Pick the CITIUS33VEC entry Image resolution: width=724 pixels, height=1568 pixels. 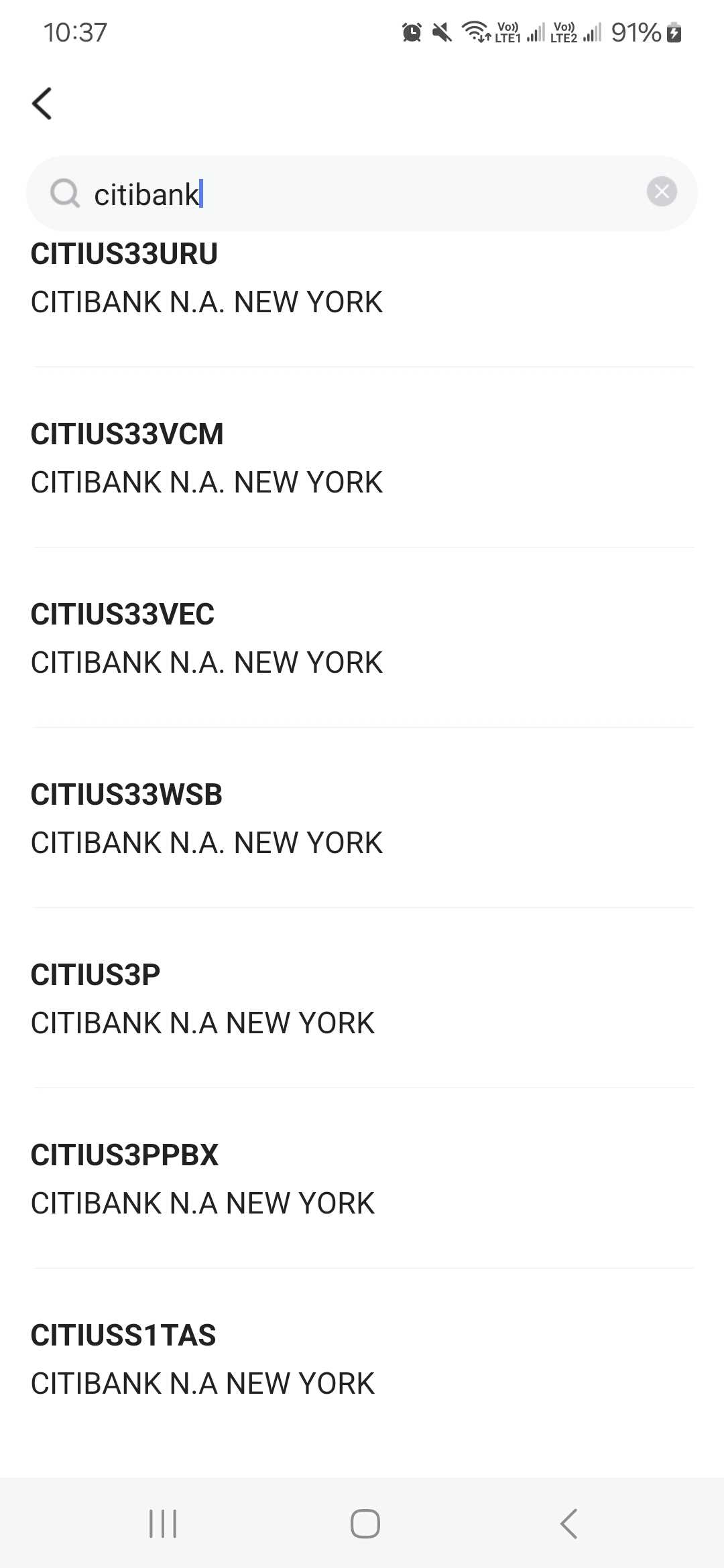pos(206,638)
